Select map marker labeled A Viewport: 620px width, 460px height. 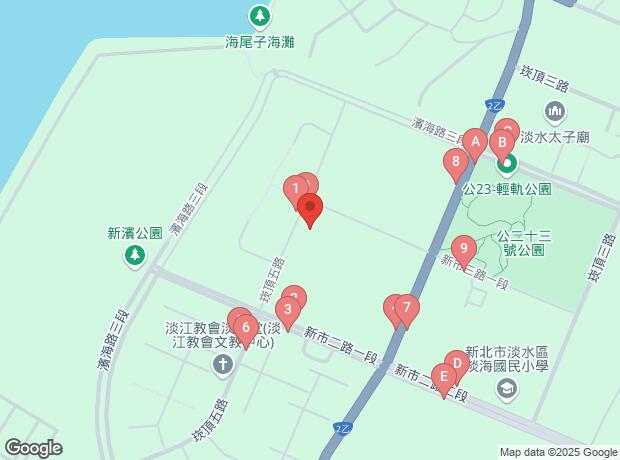tap(475, 143)
